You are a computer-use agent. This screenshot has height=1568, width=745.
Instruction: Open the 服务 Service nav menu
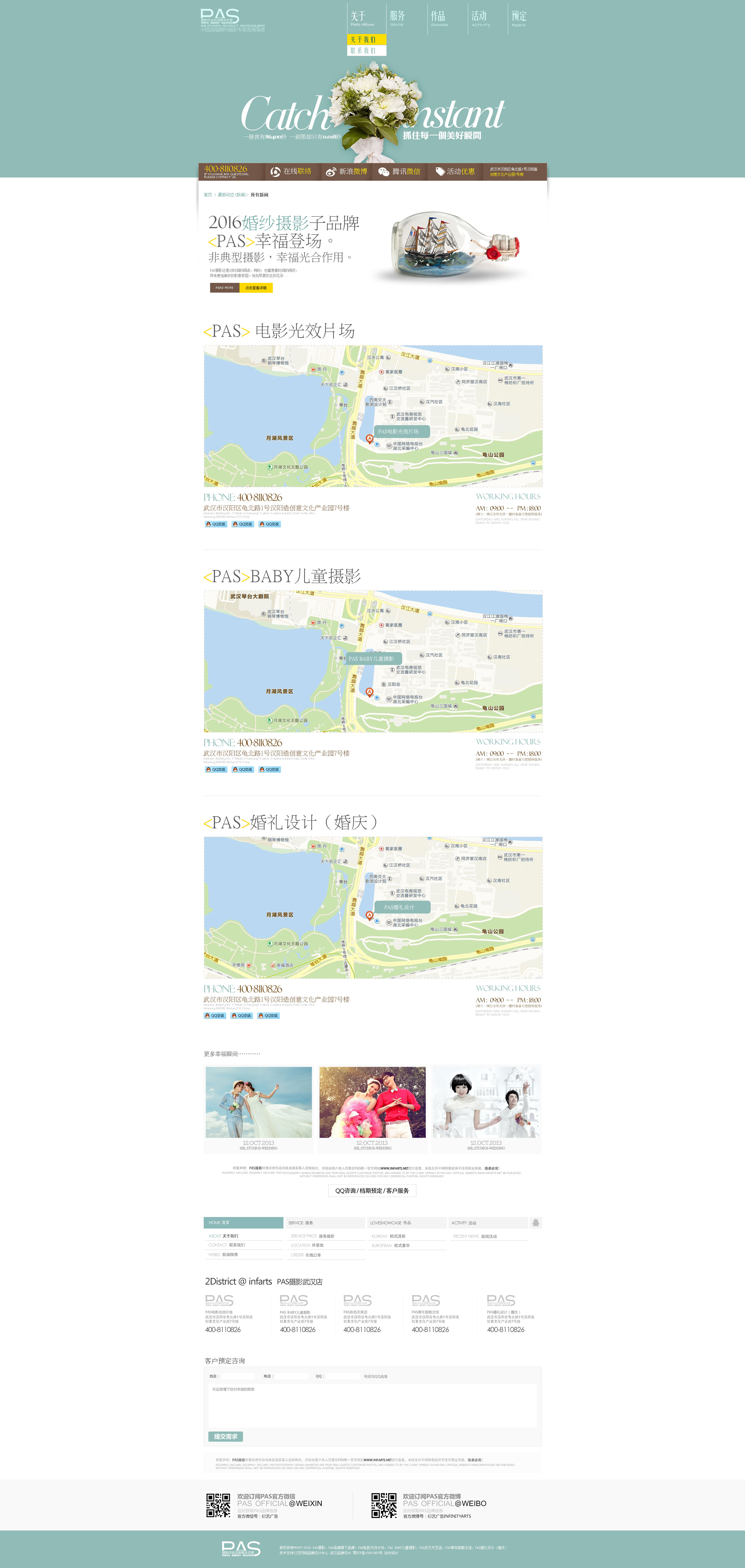tap(397, 18)
